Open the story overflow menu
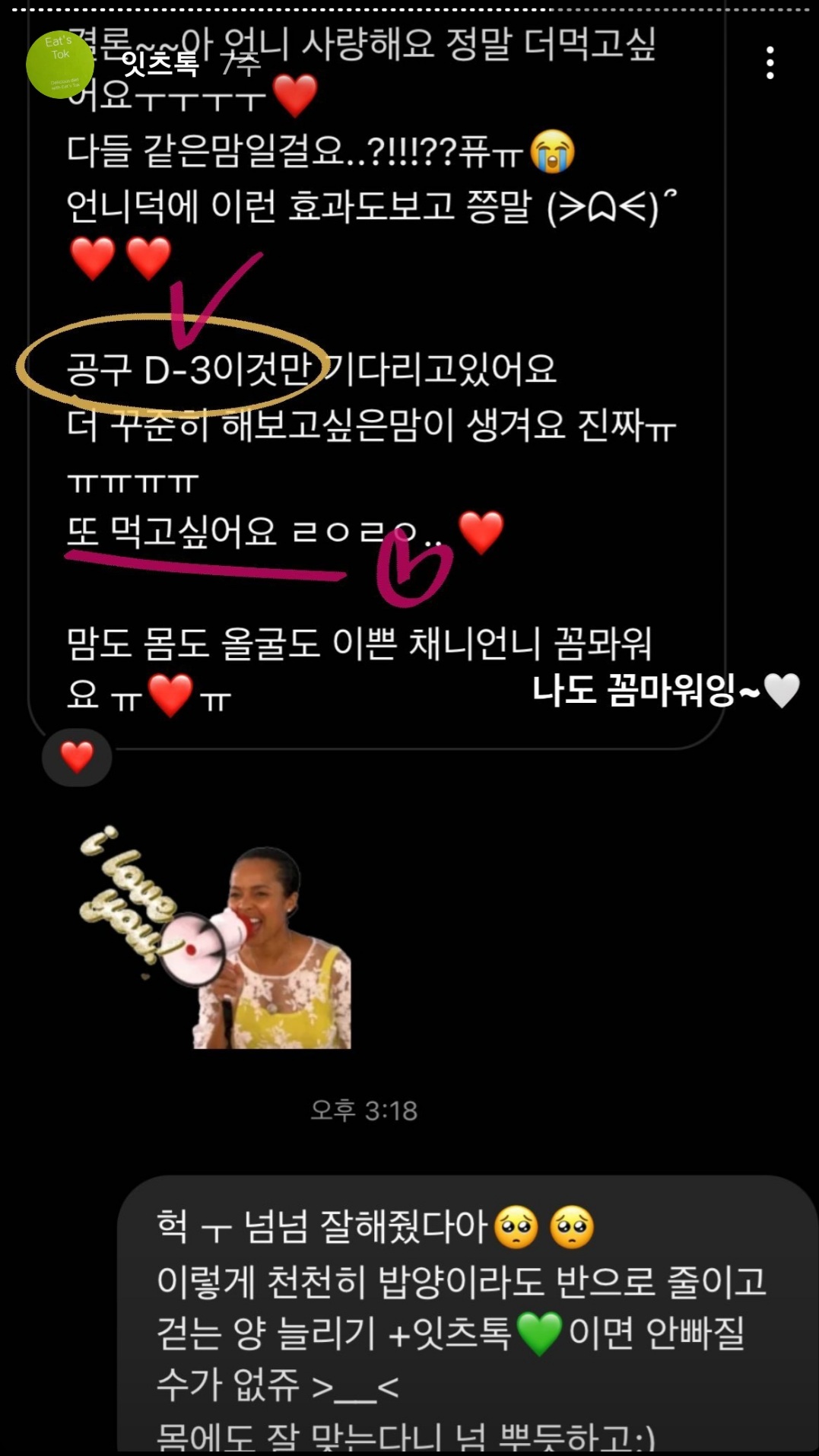 770,63
